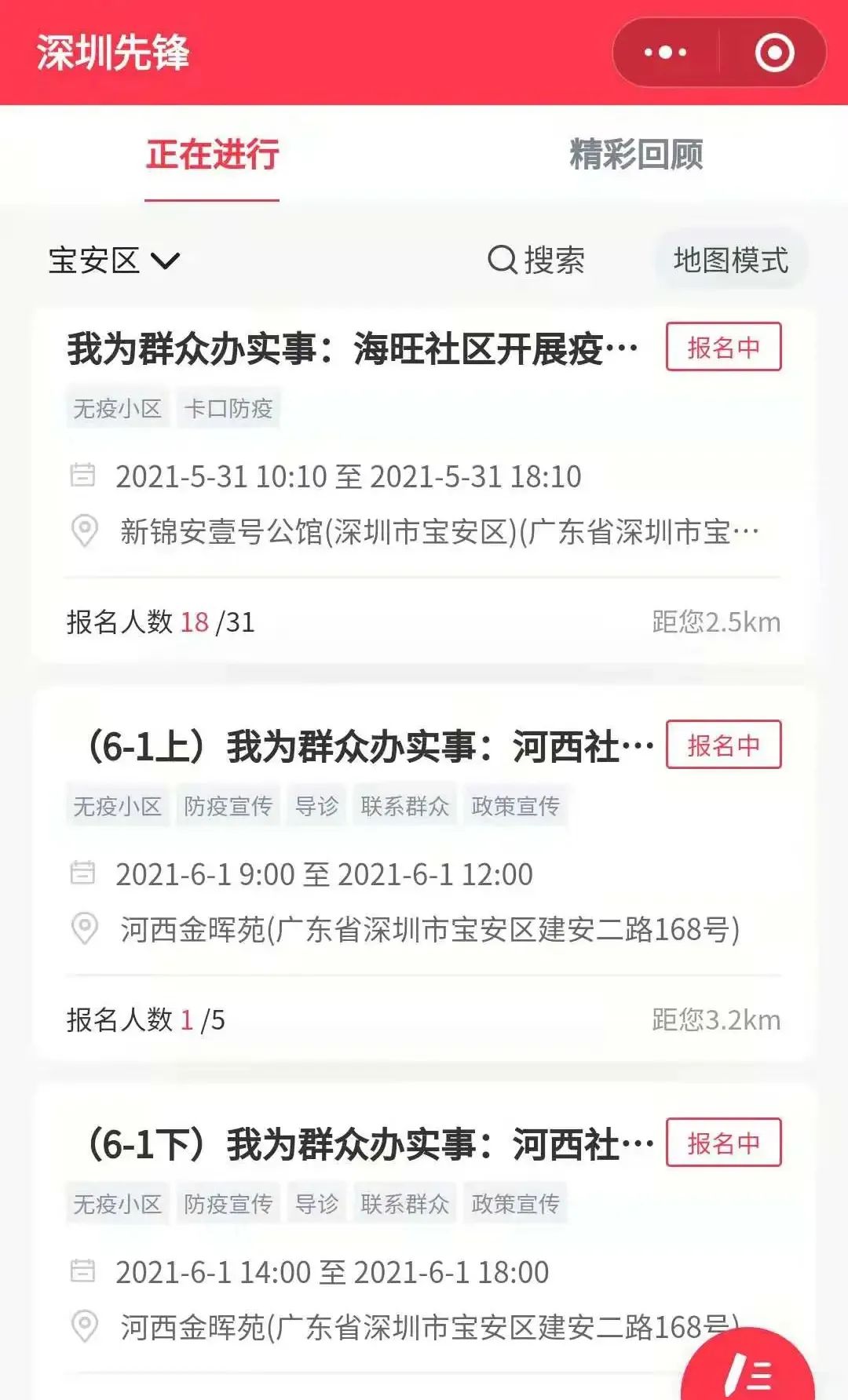Screen dimensions: 848x1400
Task: Select the 正在进行 tab
Action: click(x=212, y=155)
